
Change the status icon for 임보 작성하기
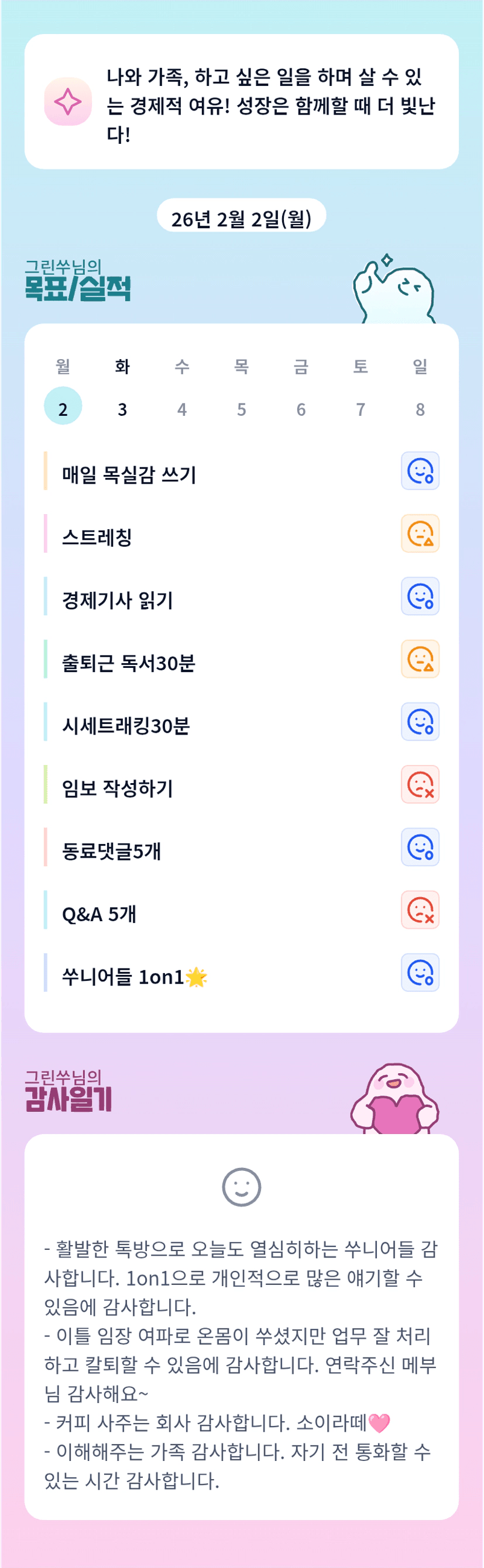[x=420, y=785]
